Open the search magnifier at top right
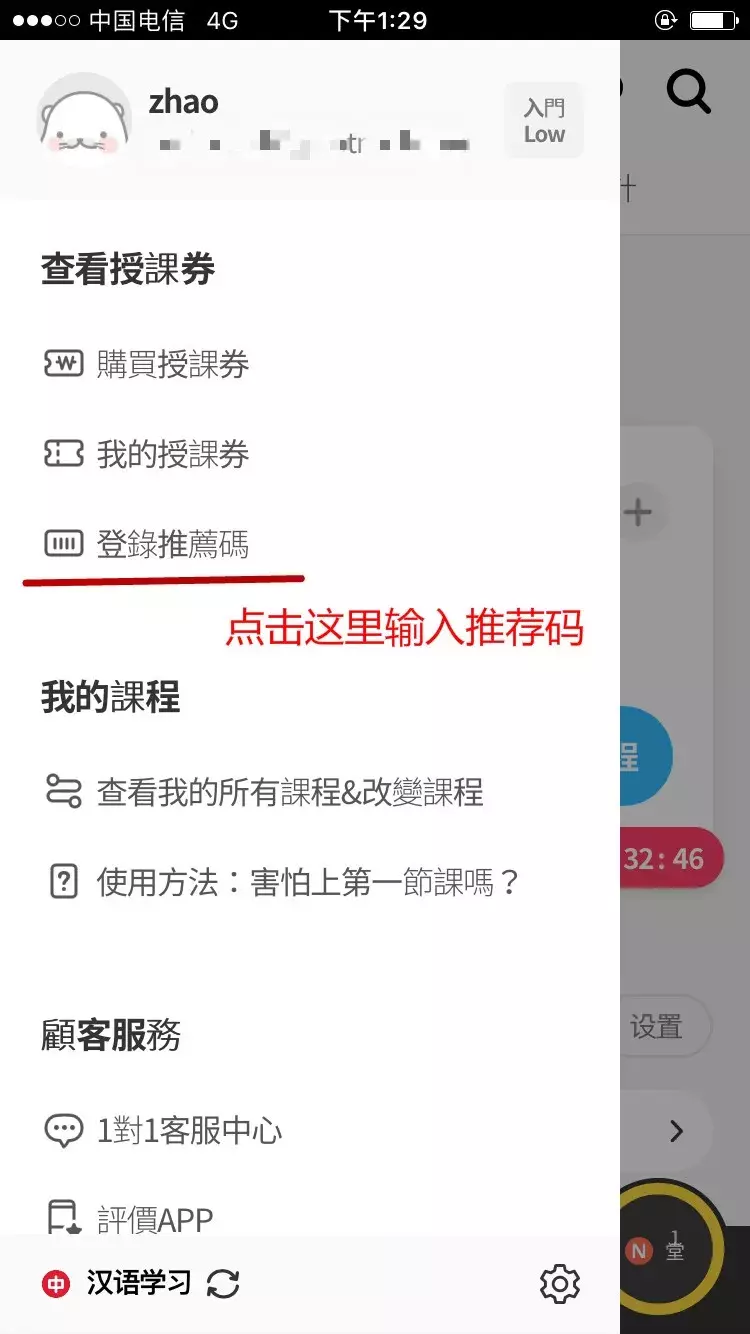The height and width of the screenshot is (1334, 750). 689,91
